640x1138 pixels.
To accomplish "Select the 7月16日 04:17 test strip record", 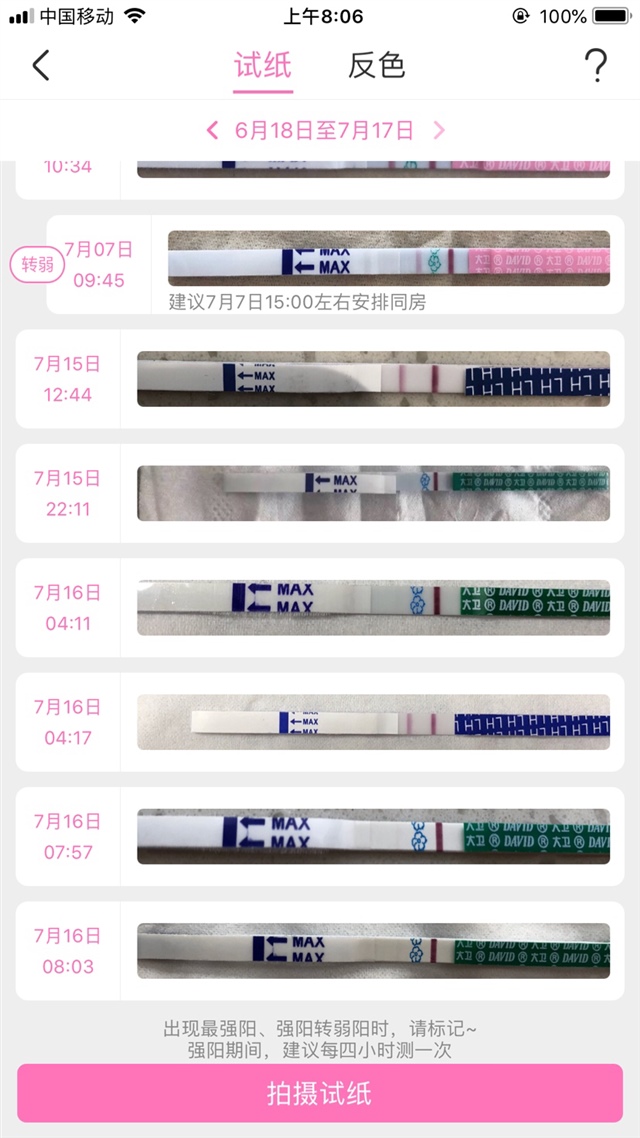I will [373, 721].
